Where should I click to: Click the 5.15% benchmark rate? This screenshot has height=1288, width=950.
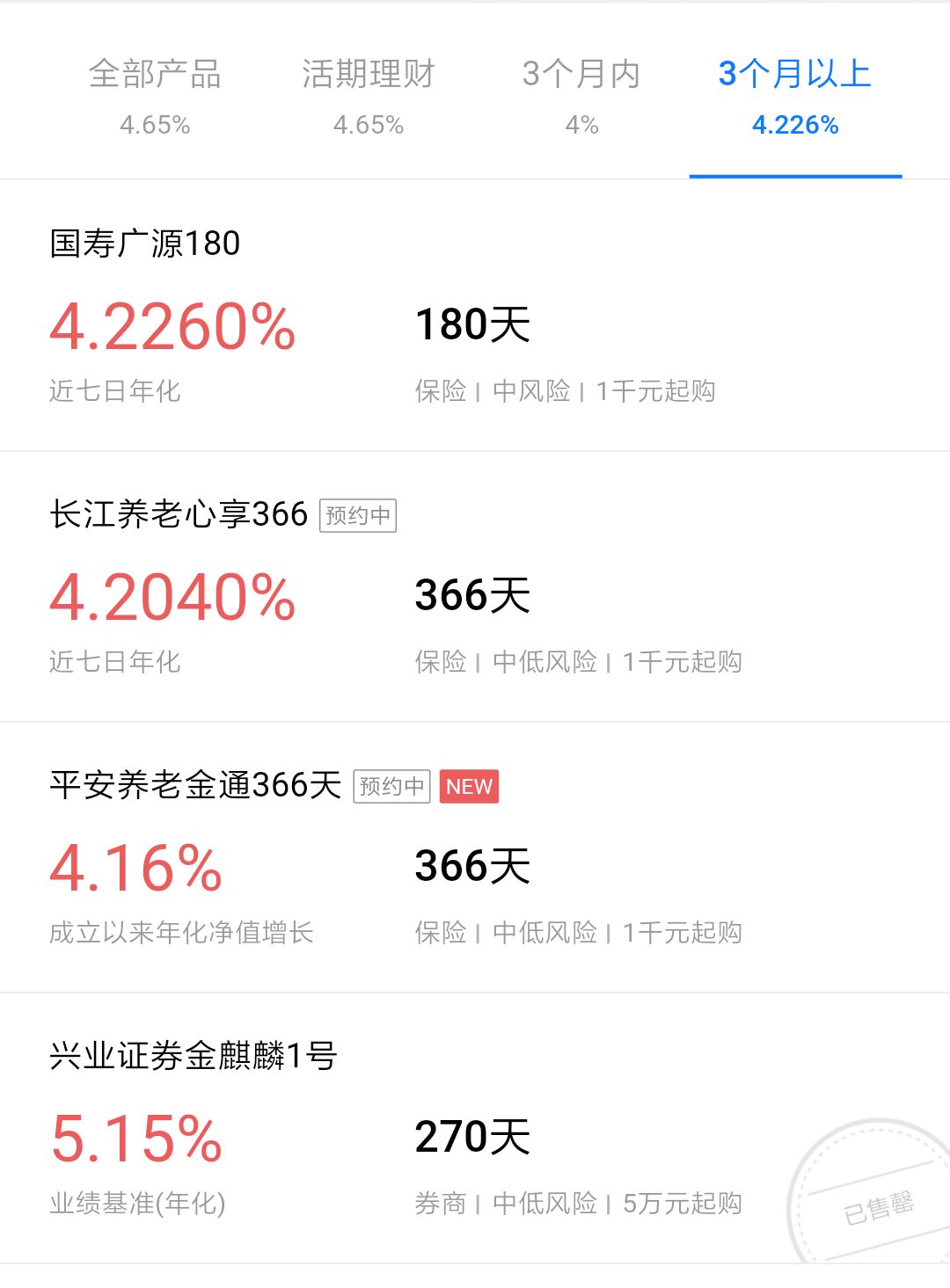coord(135,1140)
